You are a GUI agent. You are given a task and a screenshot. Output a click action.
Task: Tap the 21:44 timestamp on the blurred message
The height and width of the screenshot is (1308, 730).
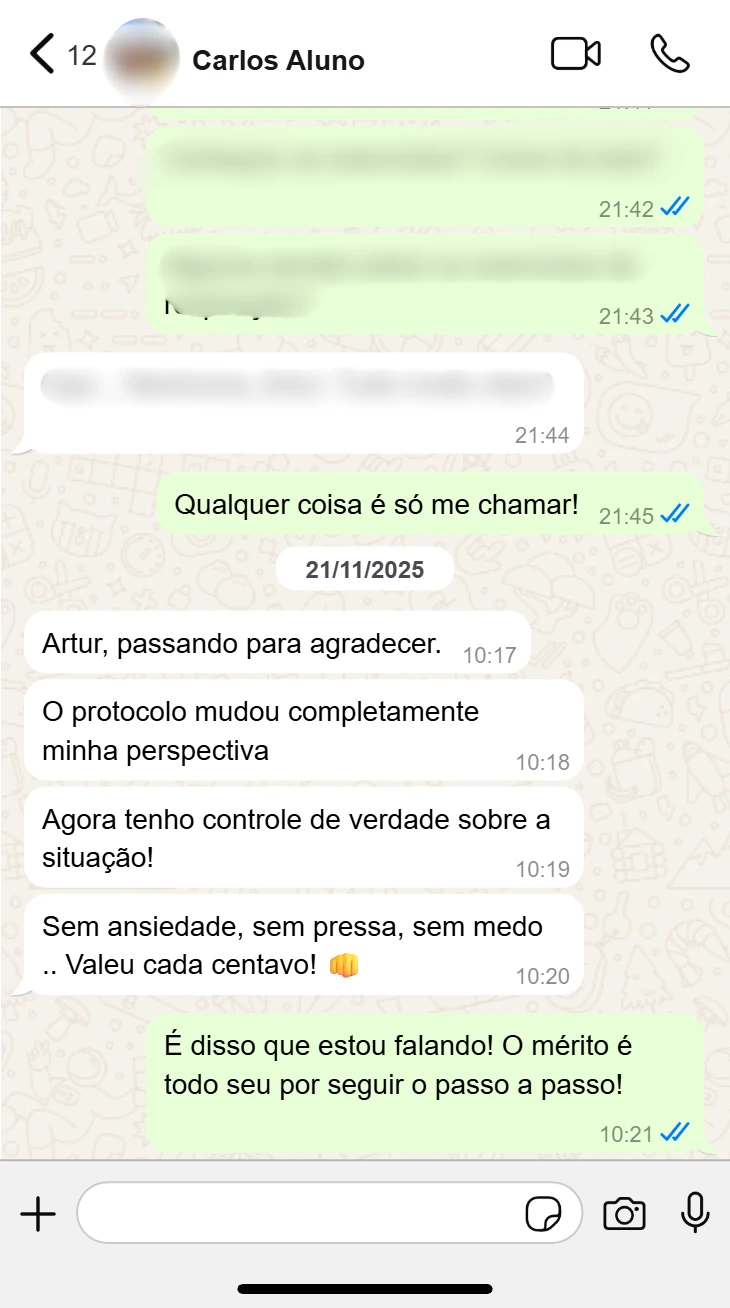(544, 435)
